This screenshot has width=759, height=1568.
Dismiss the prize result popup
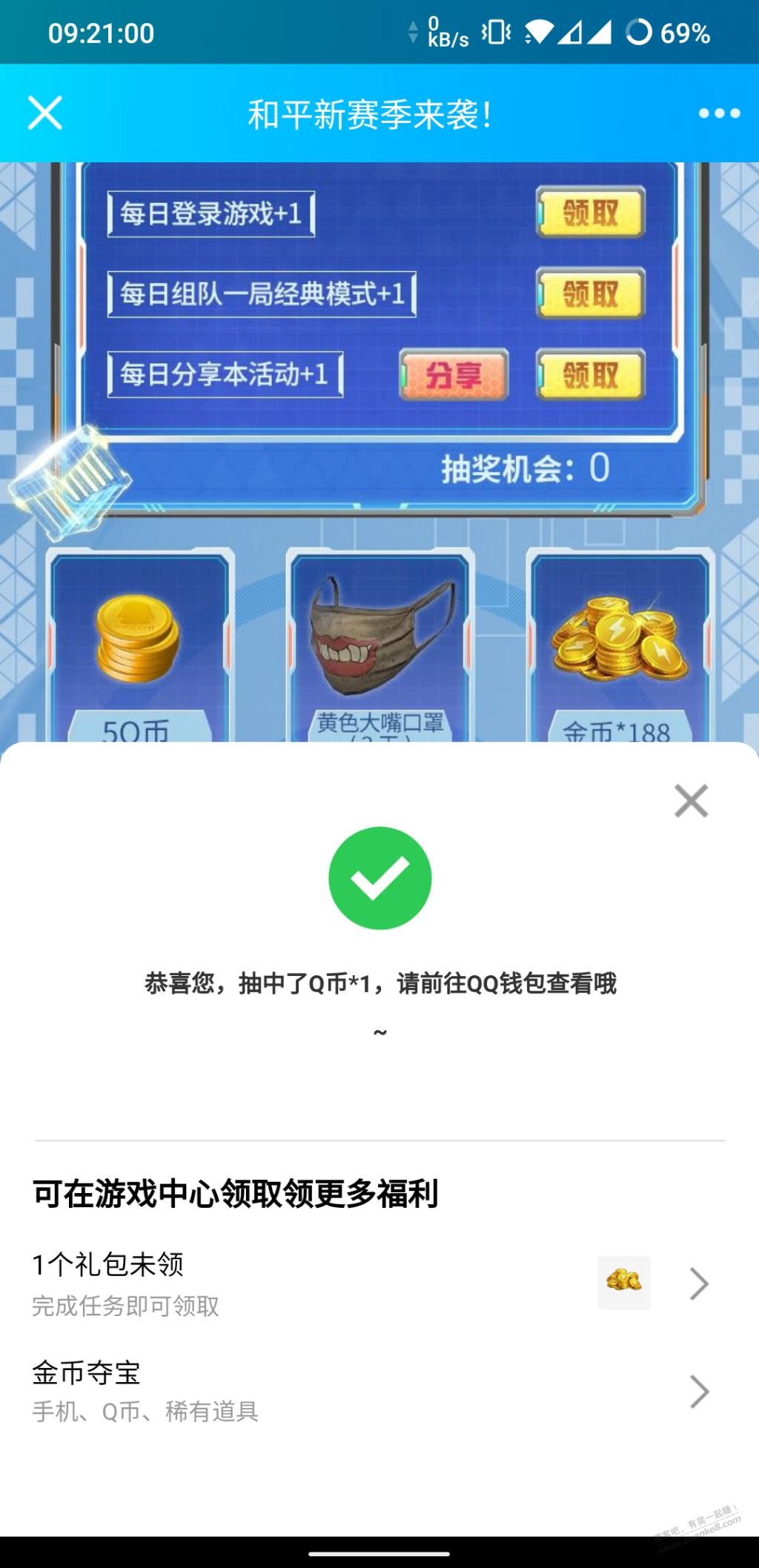(691, 801)
